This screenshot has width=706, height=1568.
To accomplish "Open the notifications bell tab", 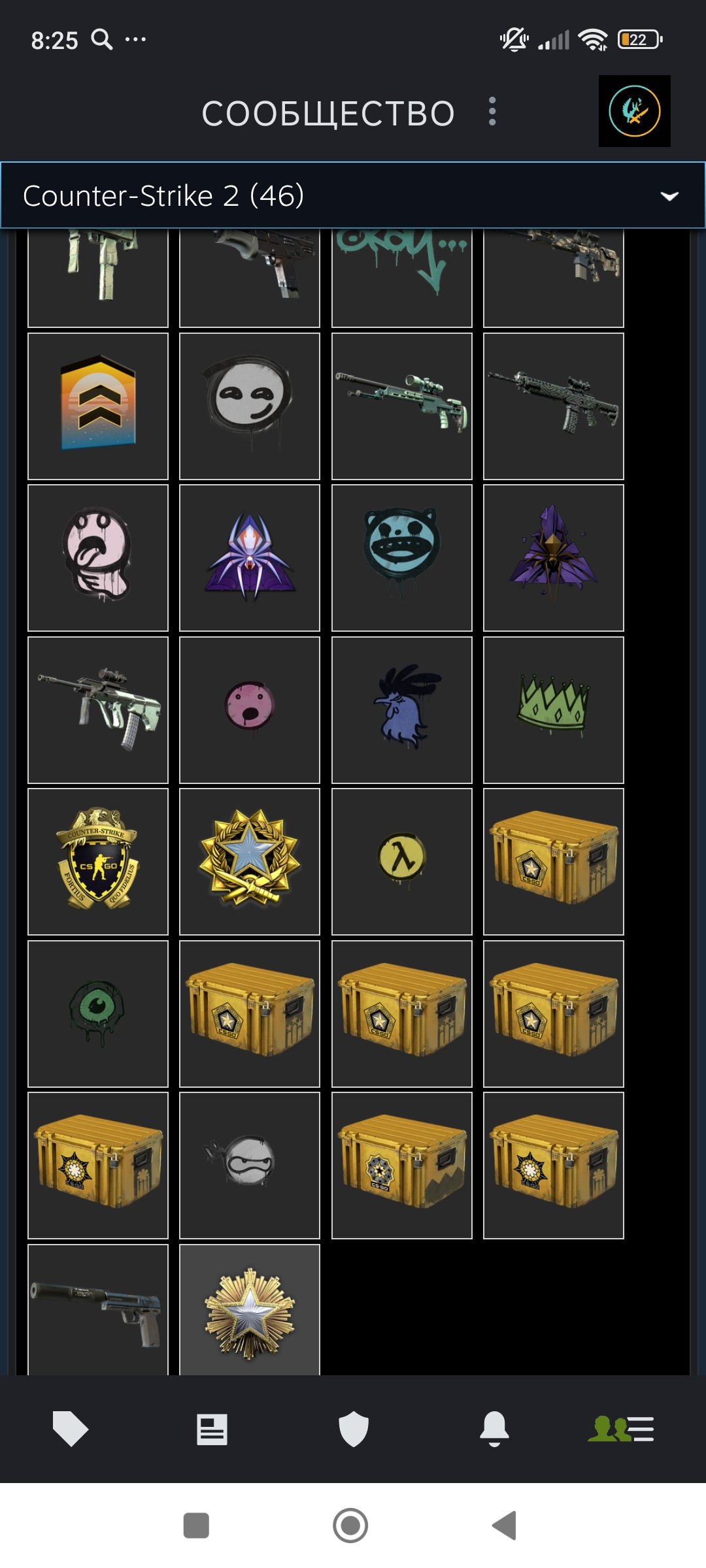I will pos(494,1429).
